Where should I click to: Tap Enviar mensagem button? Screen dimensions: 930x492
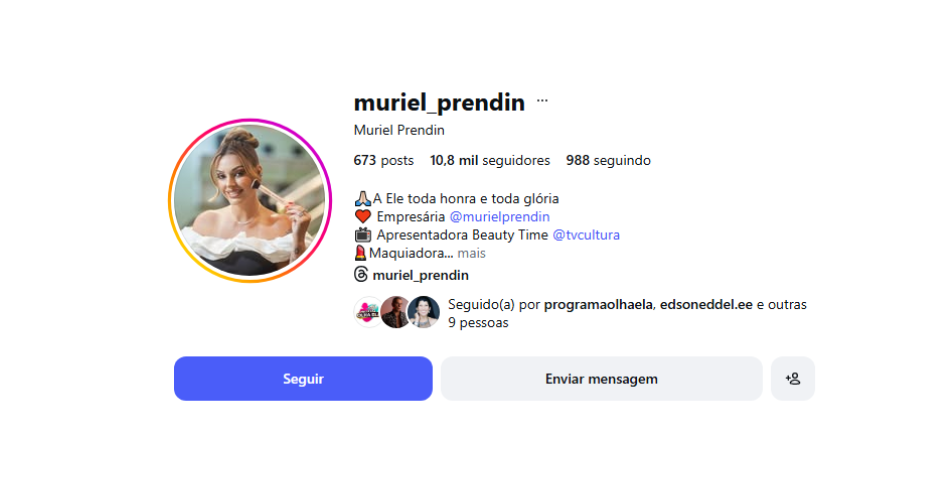pyautogui.click(x=601, y=379)
